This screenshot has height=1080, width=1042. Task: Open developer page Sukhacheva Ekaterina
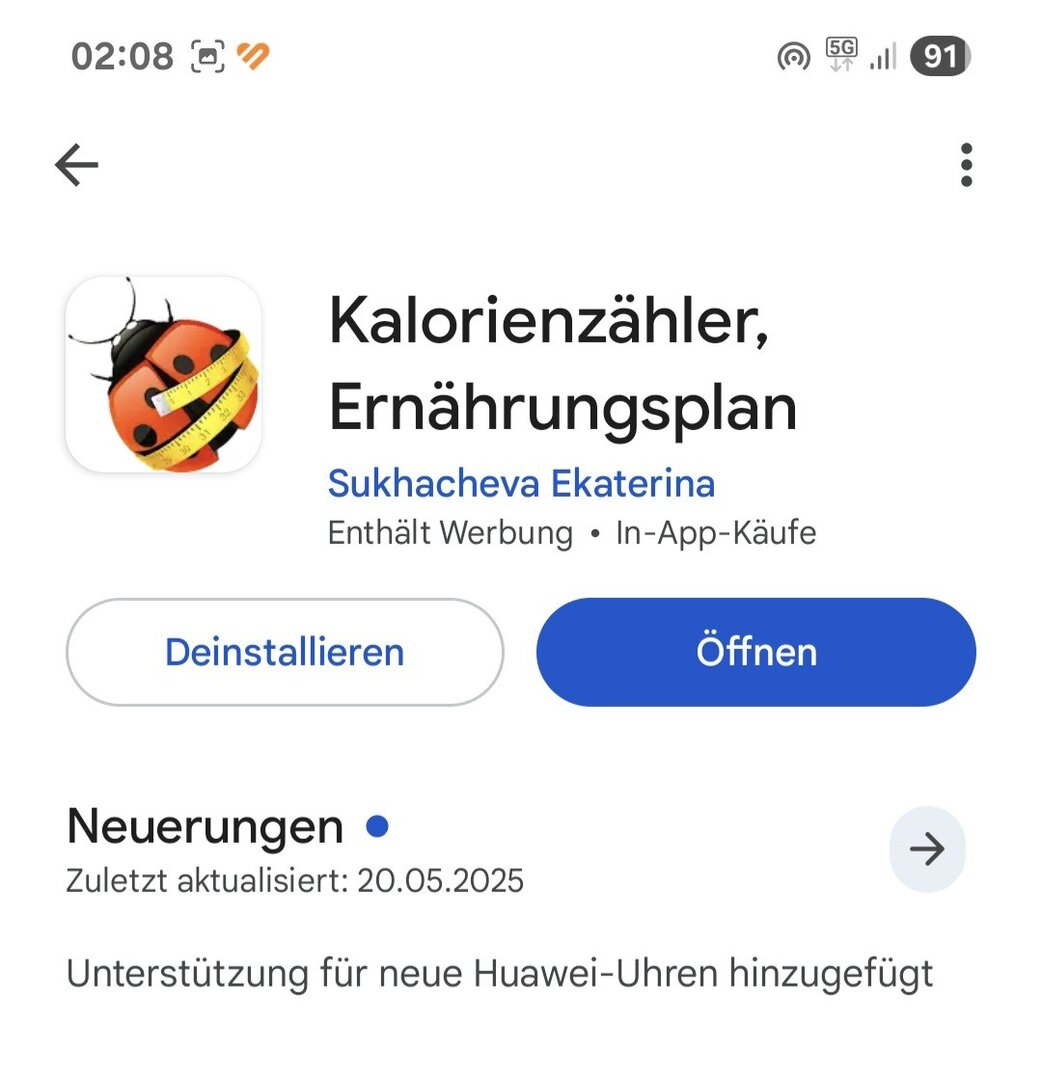tap(521, 484)
